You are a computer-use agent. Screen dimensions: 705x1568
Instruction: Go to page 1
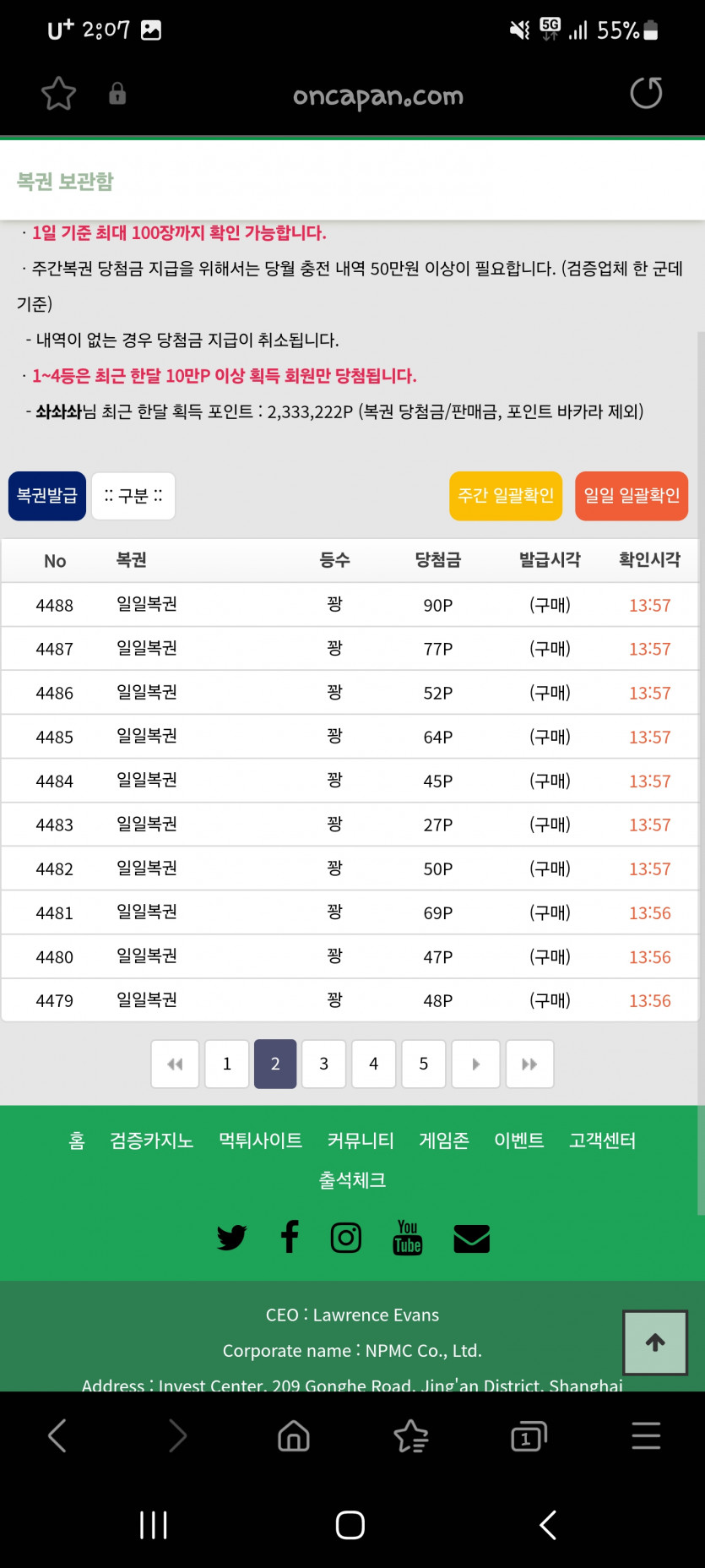[226, 1064]
